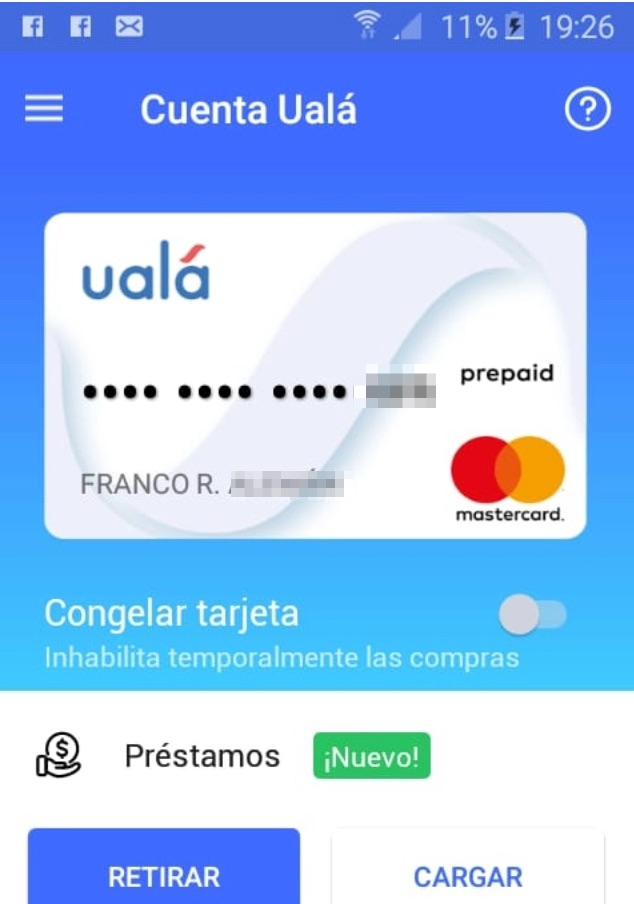Tap the Ualá prepaid Mastercard card
The width and height of the screenshot is (634, 904).
(x=314, y=375)
